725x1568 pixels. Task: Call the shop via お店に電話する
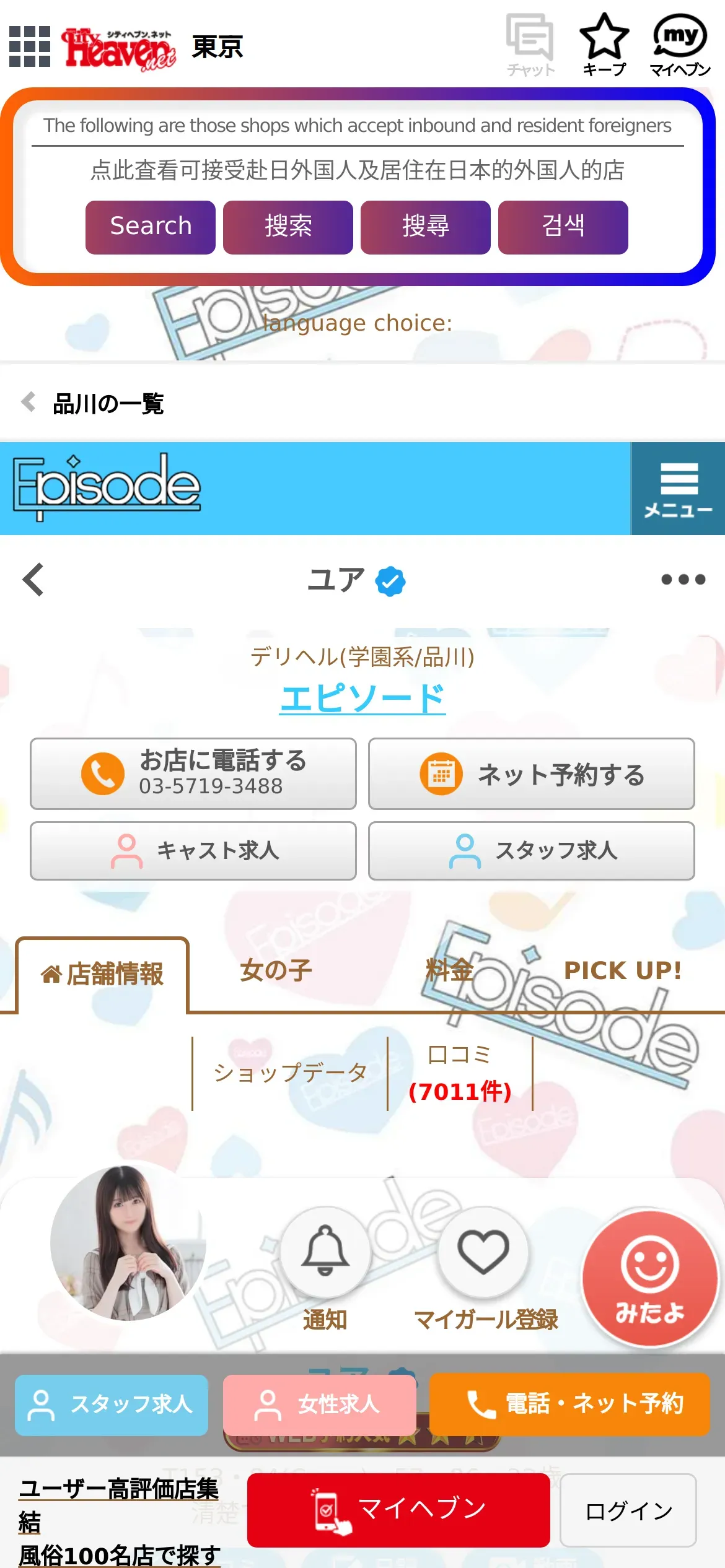[193, 773]
